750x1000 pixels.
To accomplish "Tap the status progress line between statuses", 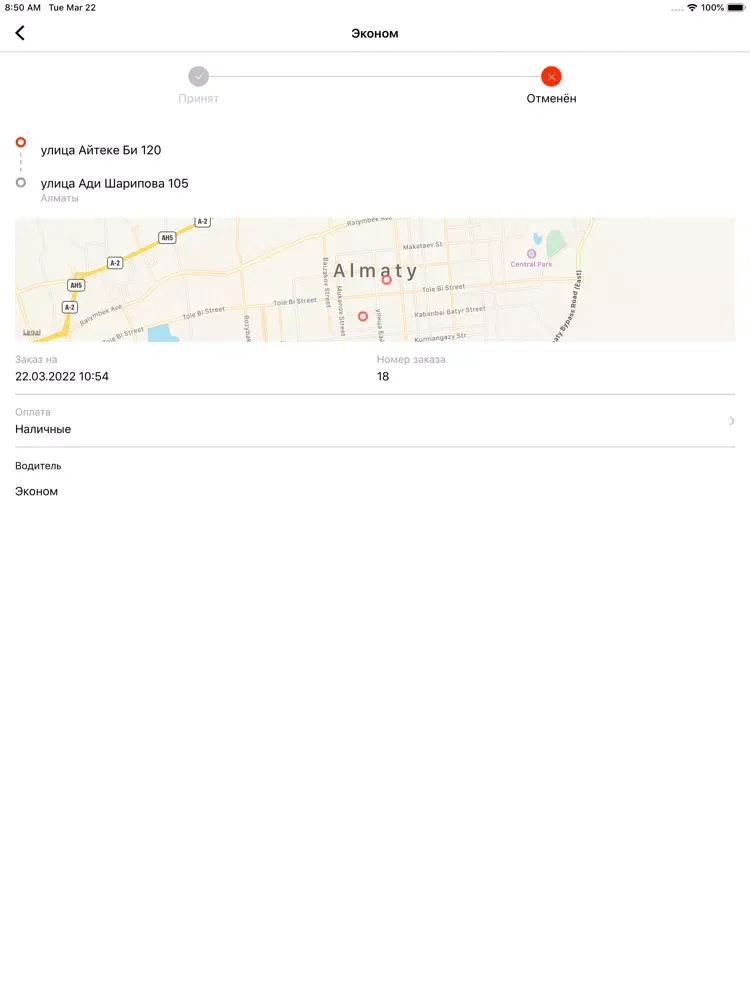I will [375, 76].
